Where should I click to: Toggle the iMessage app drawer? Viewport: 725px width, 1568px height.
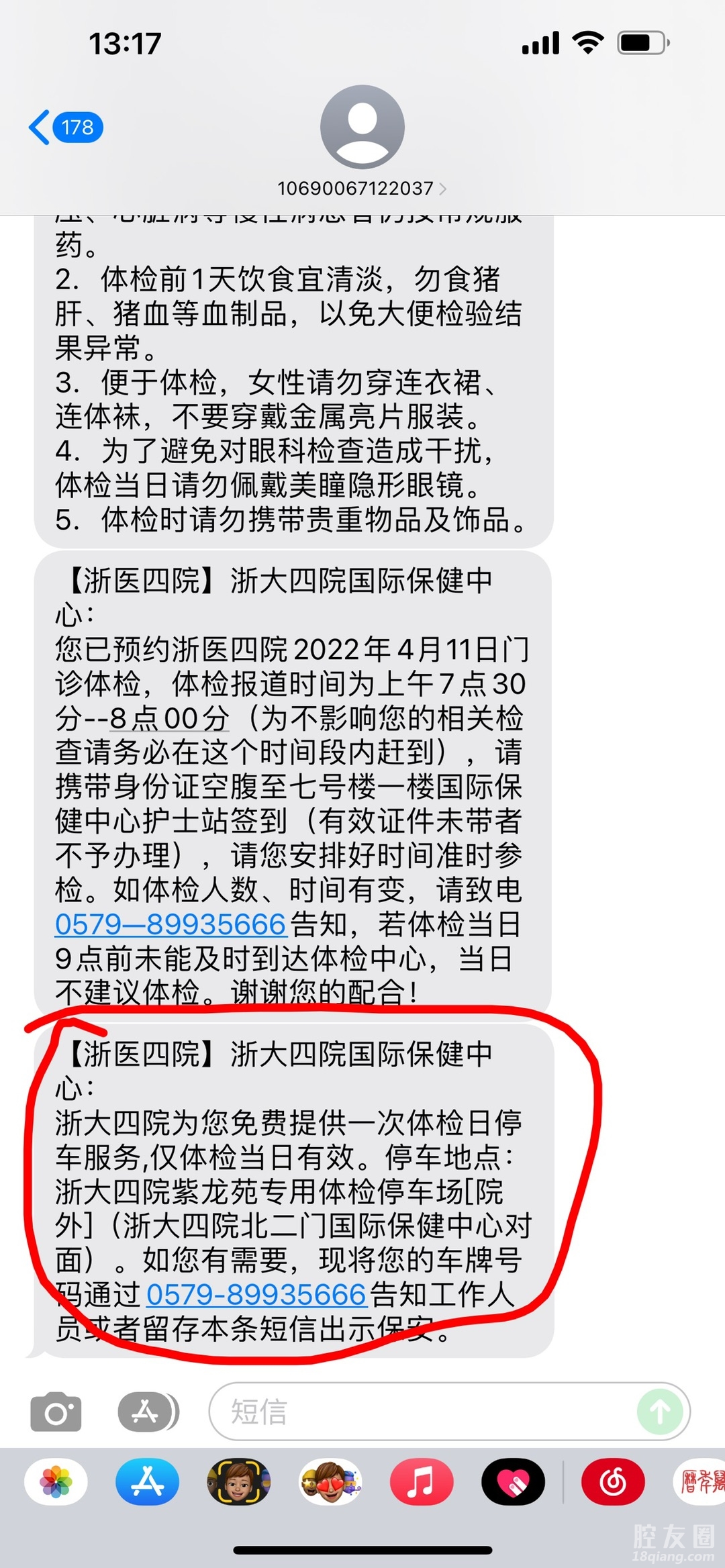(x=148, y=1412)
